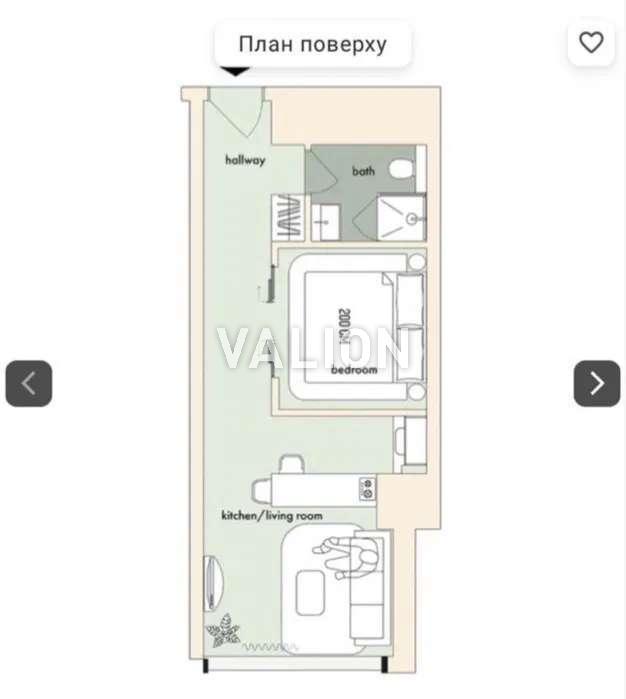Go to the previous photo
Image resolution: width=626 pixels, height=699 pixels.
[29, 383]
